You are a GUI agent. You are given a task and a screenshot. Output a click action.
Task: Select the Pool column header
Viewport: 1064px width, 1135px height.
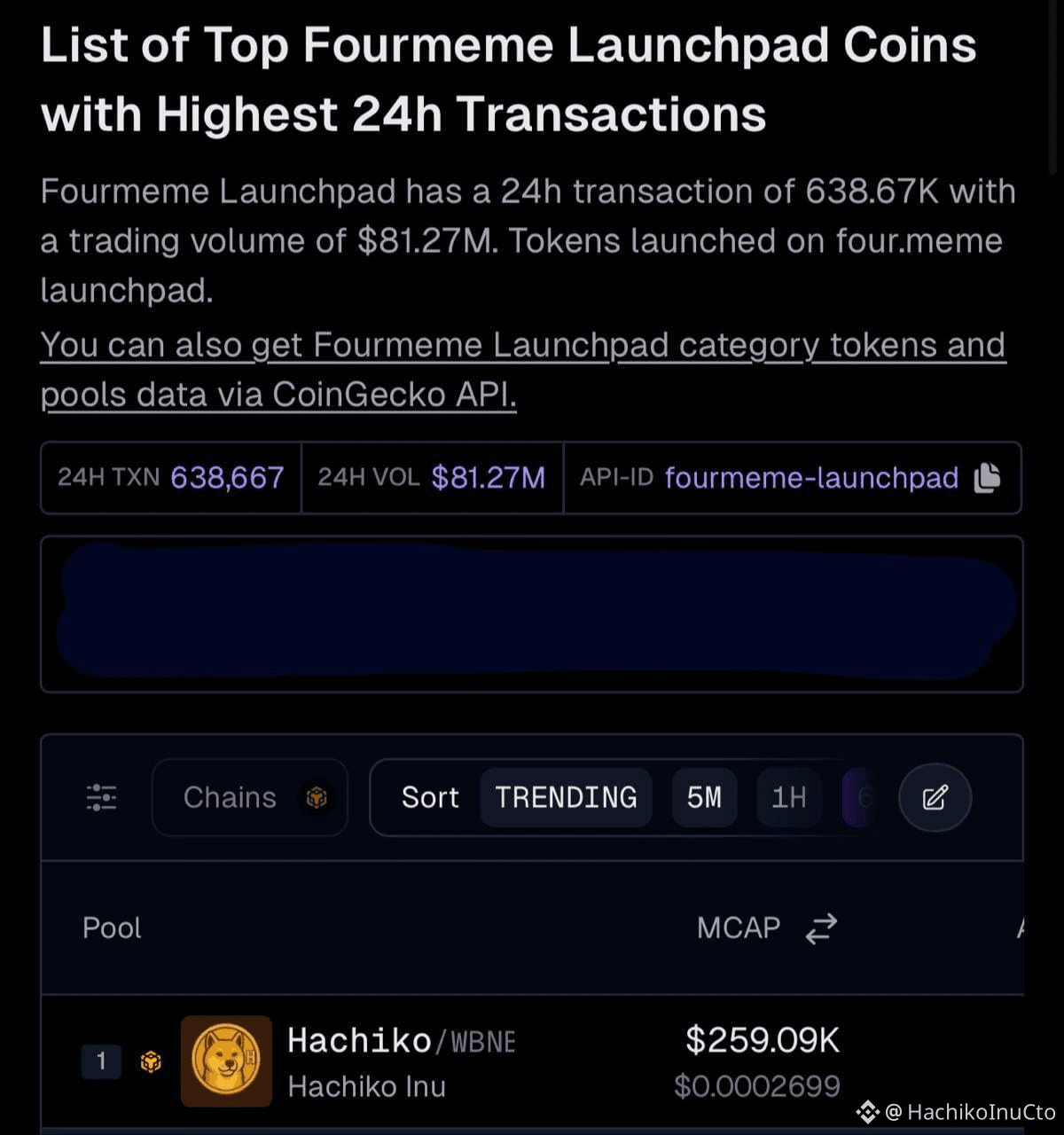click(x=112, y=928)
